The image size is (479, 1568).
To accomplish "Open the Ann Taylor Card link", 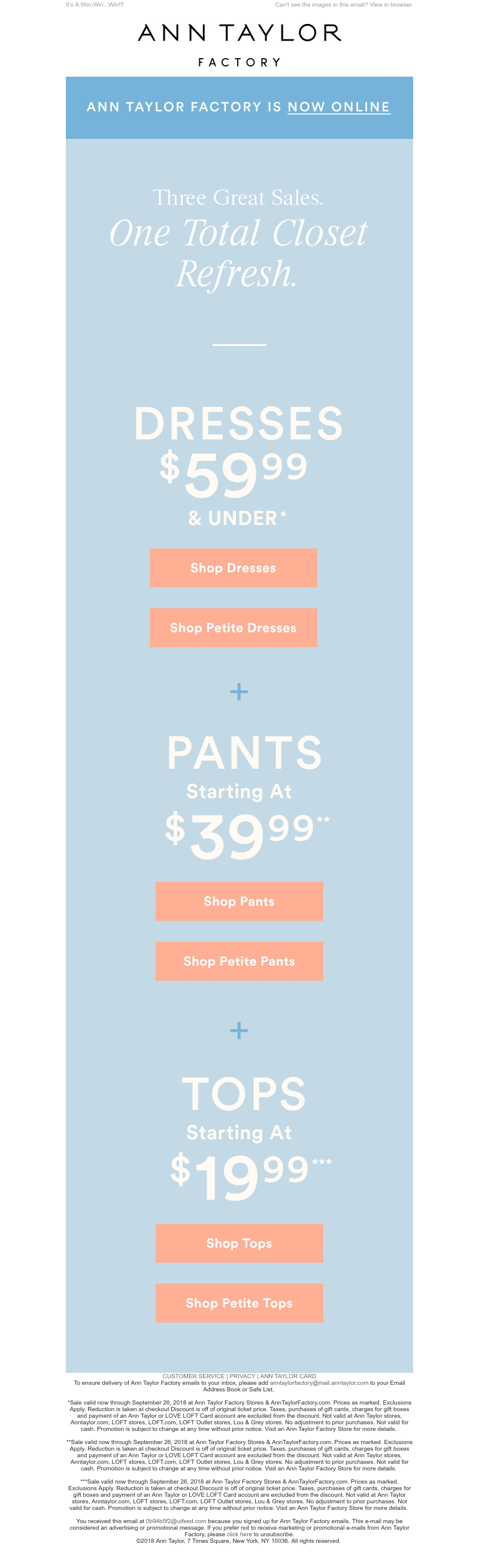I will point(288,1375).
